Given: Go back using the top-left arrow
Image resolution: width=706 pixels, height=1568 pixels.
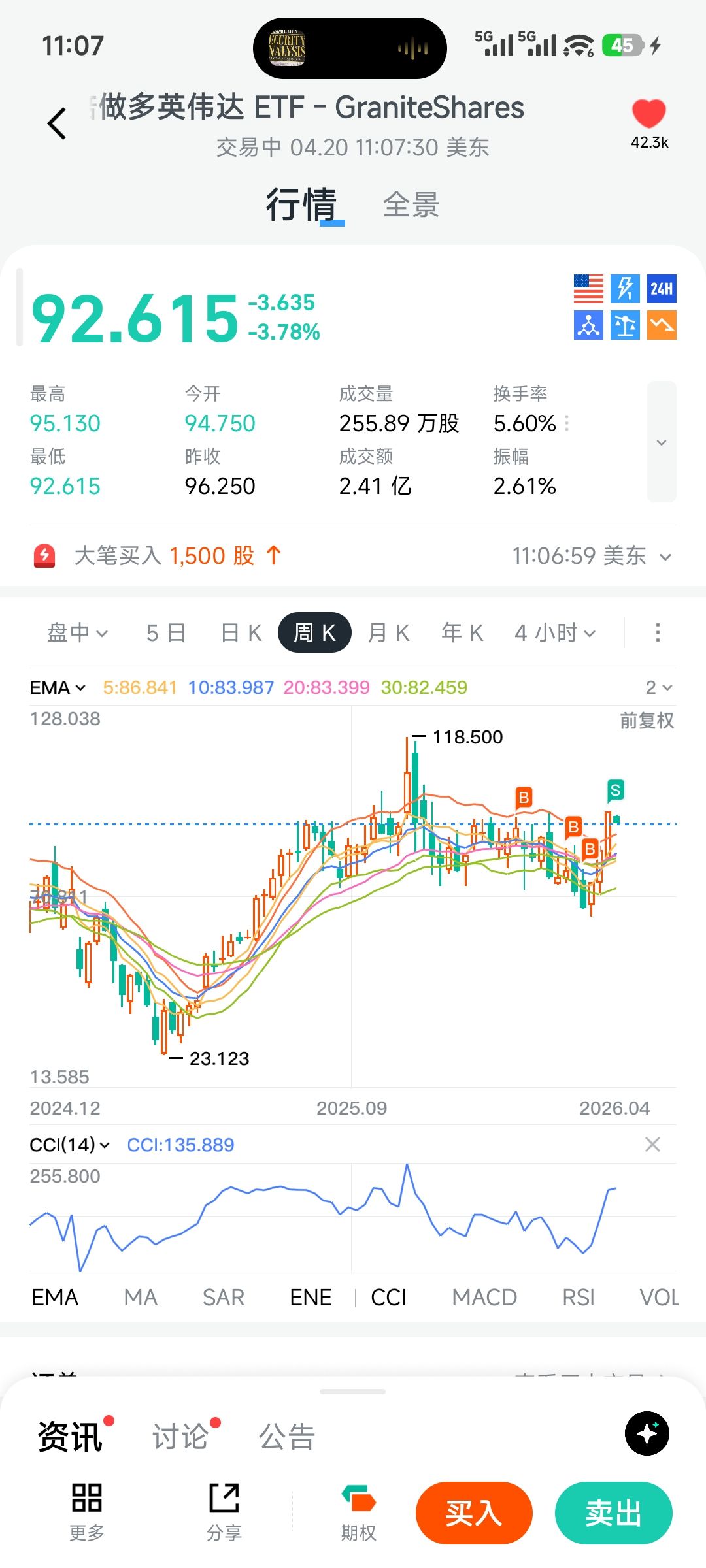Looking at the screenshot, I should coord(58,123).
